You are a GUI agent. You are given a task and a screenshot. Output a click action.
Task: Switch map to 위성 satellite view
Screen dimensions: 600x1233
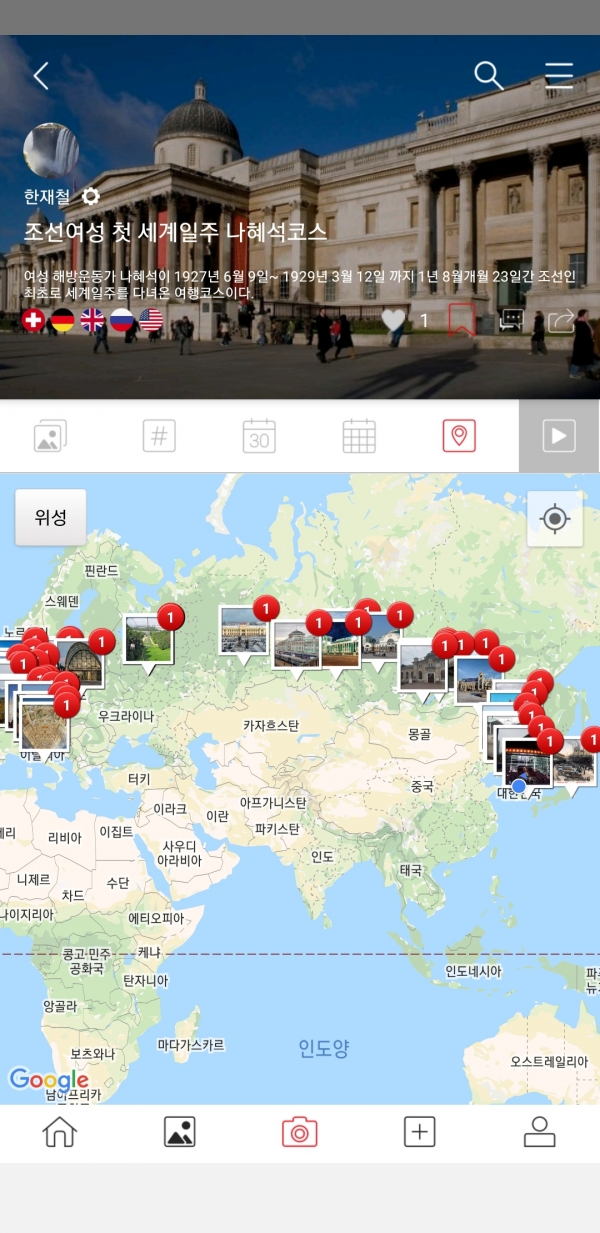tap(50, 517)
